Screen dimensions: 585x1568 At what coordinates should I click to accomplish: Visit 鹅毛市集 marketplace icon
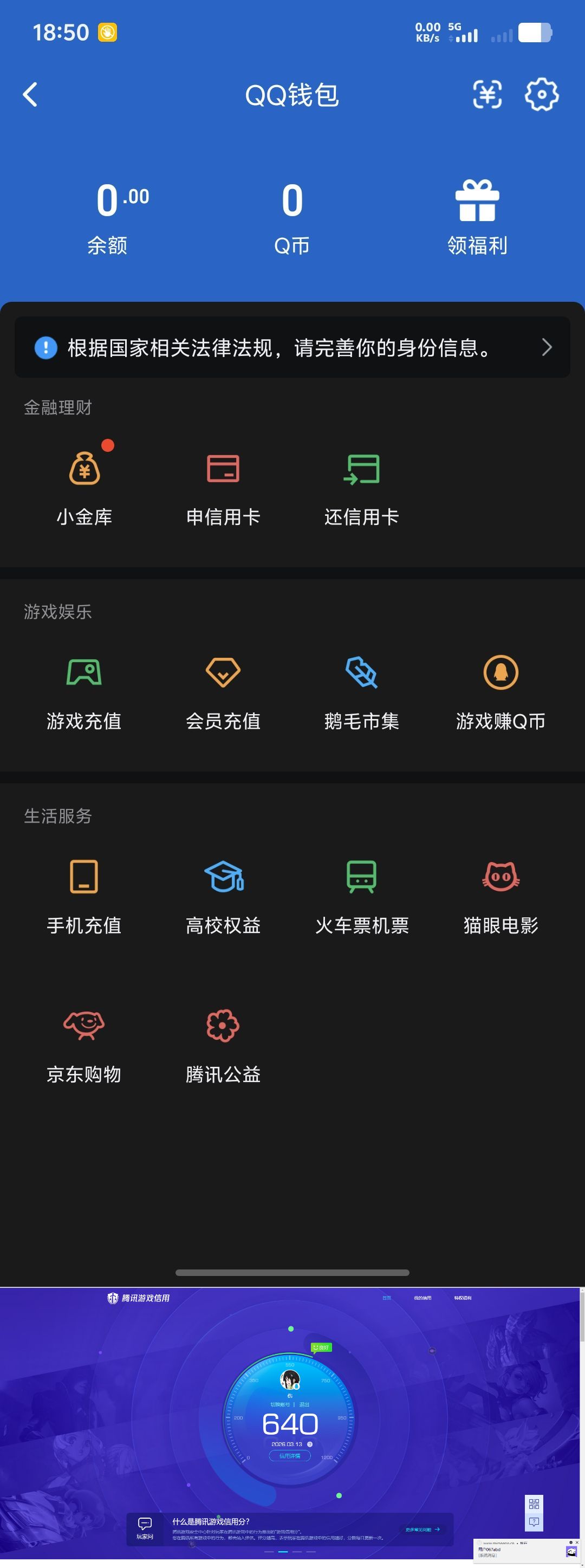tap(362, 672)
